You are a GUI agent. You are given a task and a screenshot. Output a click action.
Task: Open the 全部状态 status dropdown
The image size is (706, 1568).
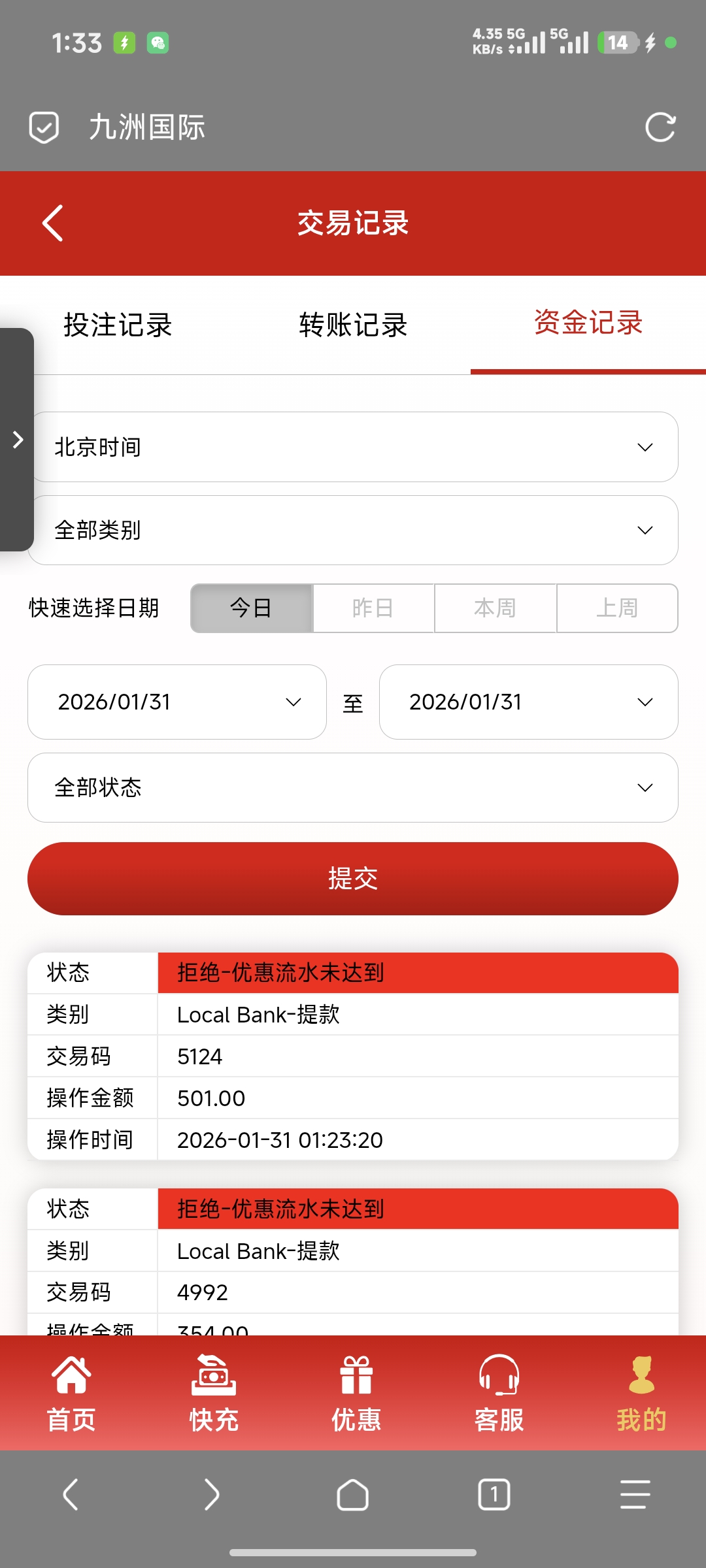click(353, 787)
